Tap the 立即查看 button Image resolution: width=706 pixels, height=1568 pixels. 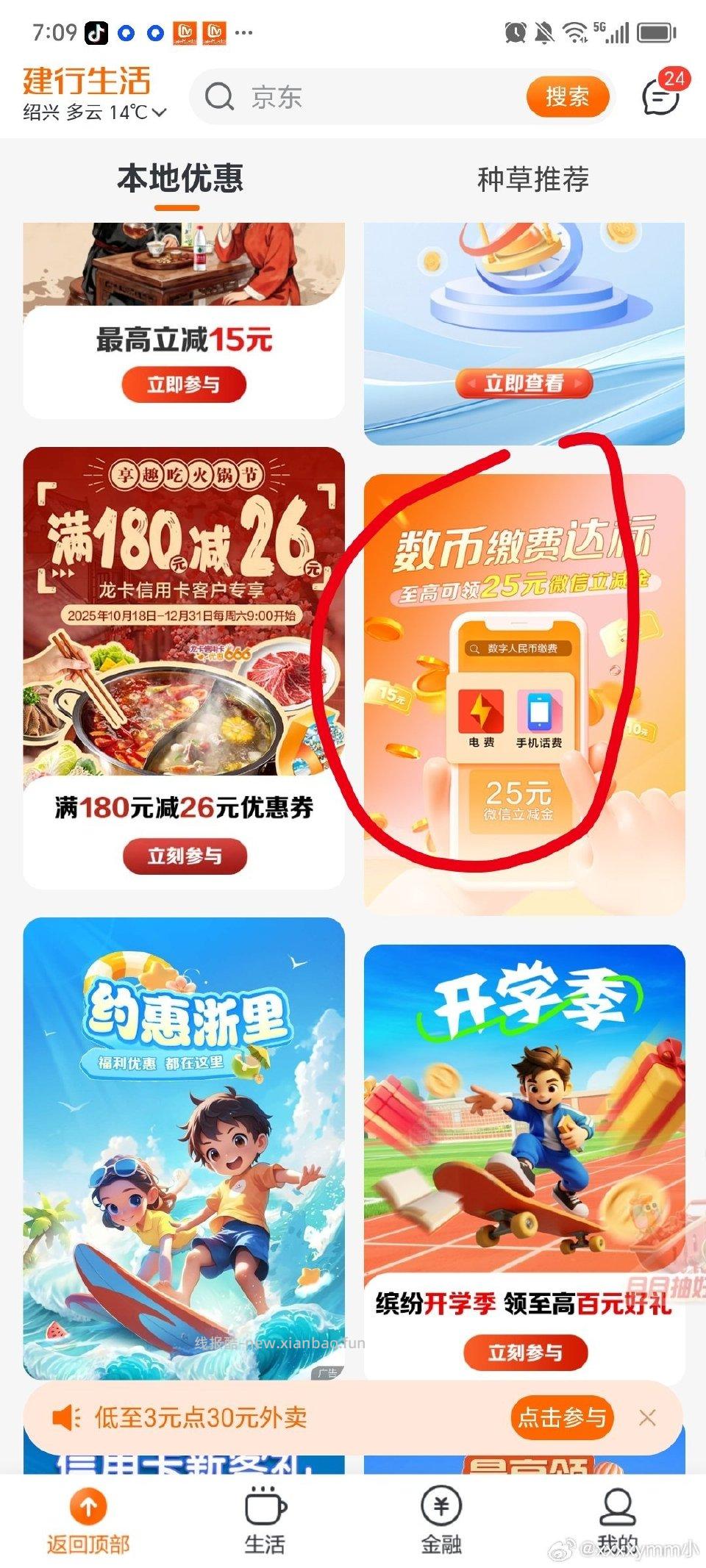(524, 383)
